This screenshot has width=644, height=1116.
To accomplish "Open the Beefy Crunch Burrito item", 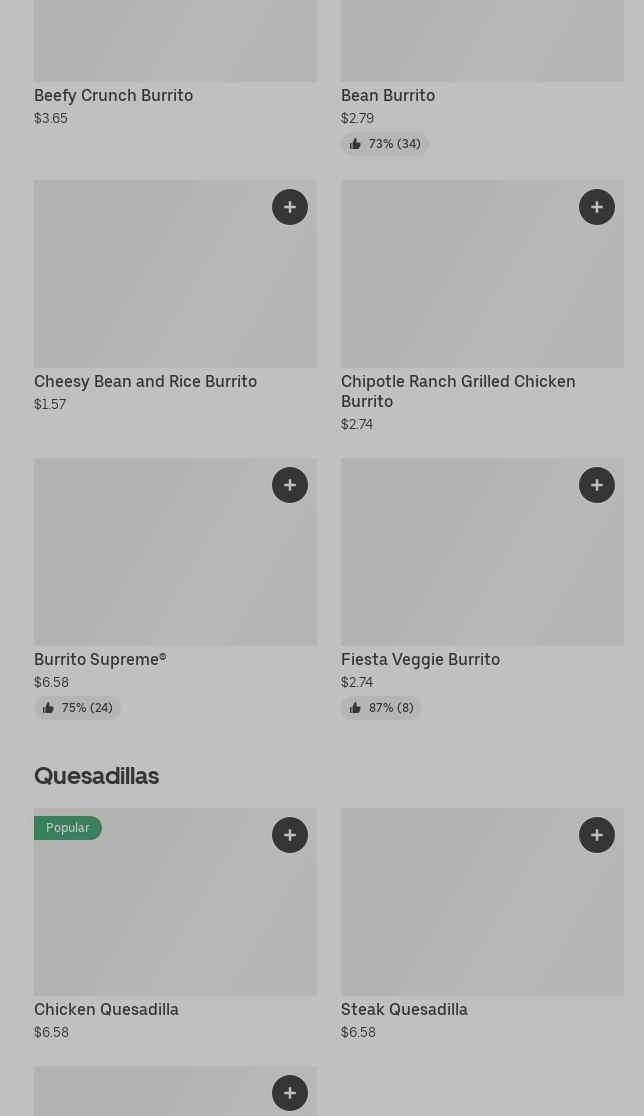I will pos(114,95).
